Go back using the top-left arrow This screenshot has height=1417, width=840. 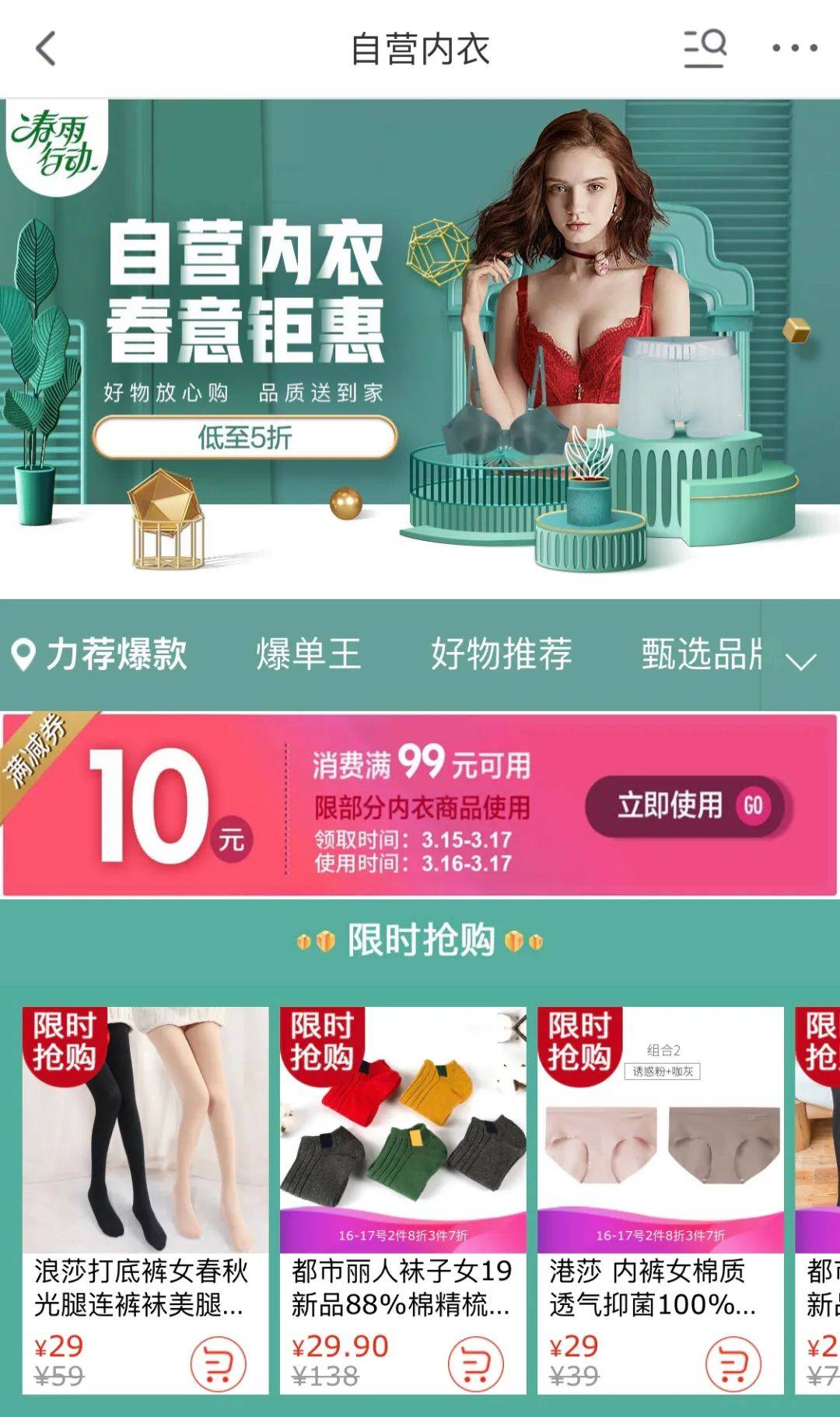pyautogui.click(x=47, y=48)
